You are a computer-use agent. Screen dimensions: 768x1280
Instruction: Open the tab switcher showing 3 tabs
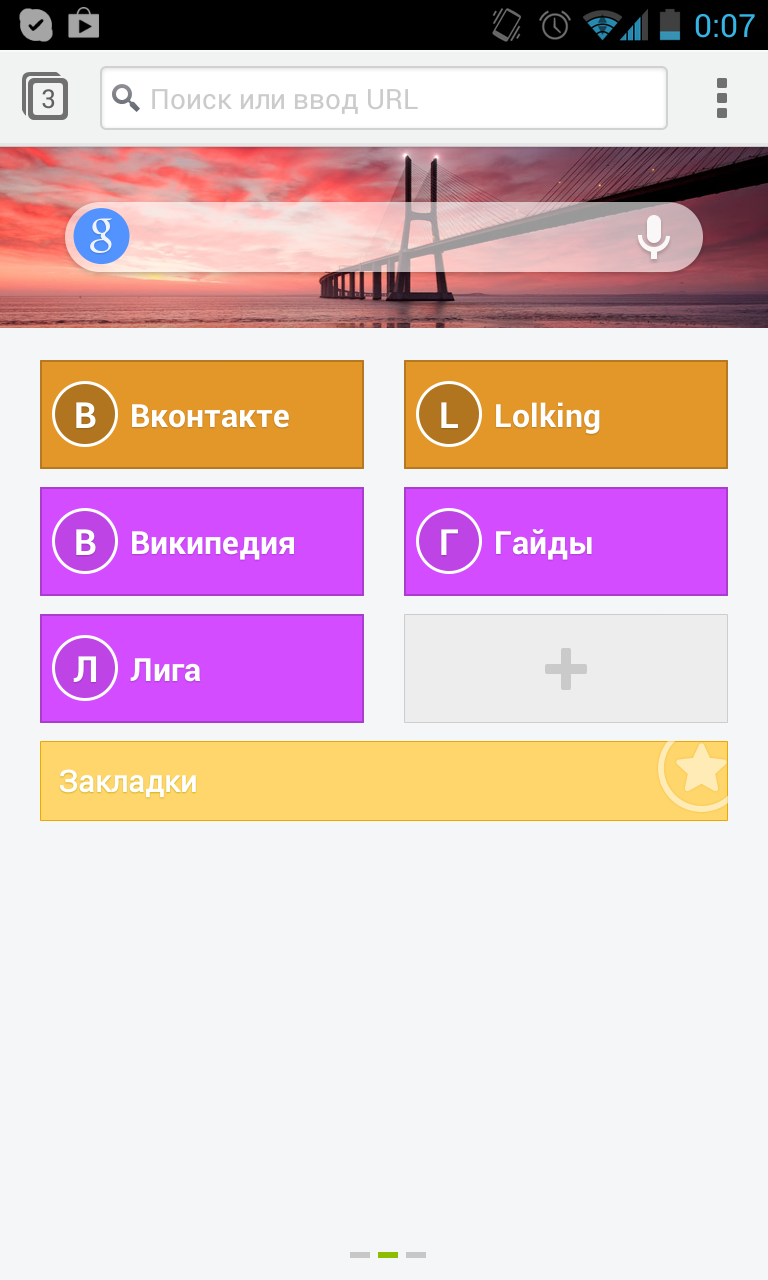[45, 97]
